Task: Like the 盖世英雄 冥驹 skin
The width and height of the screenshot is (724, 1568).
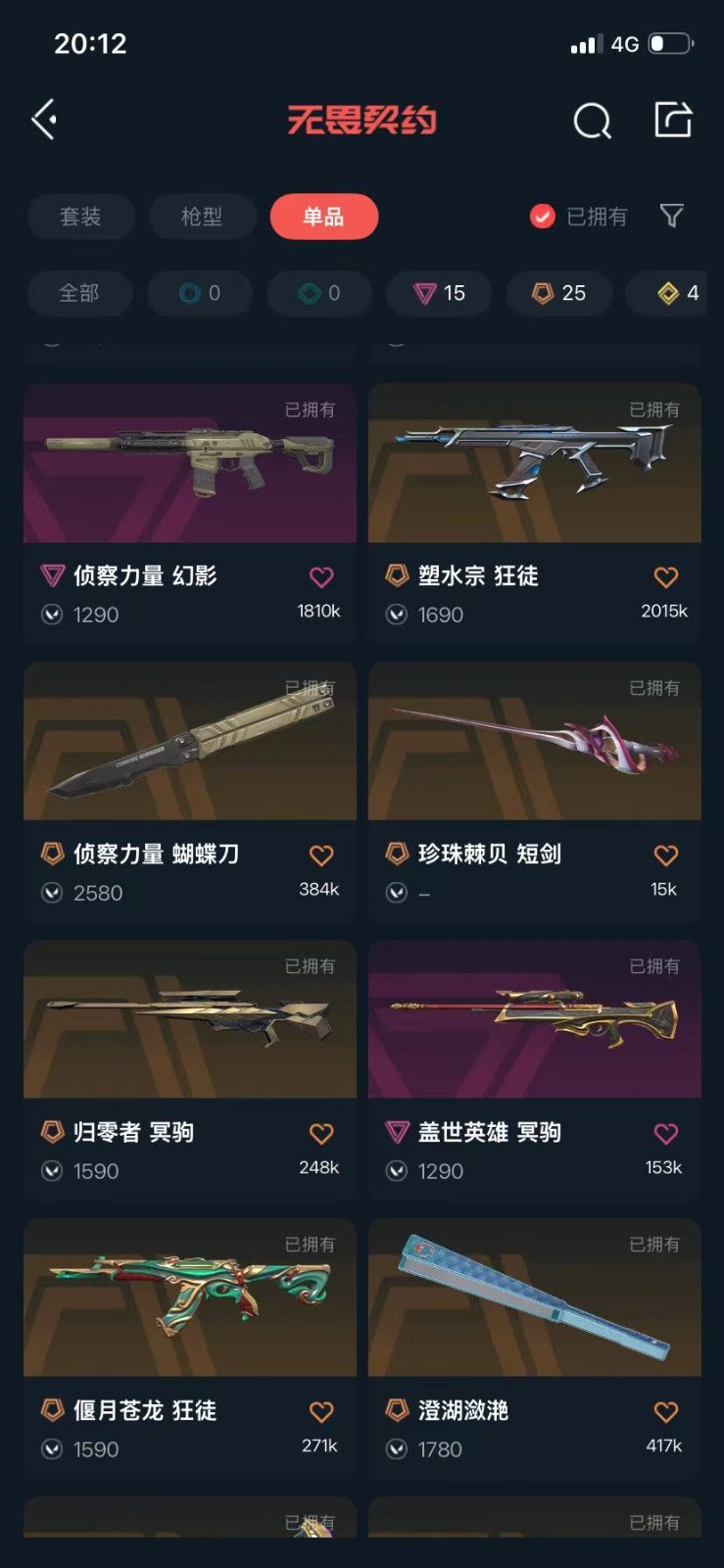Action: click(666, 1134)
